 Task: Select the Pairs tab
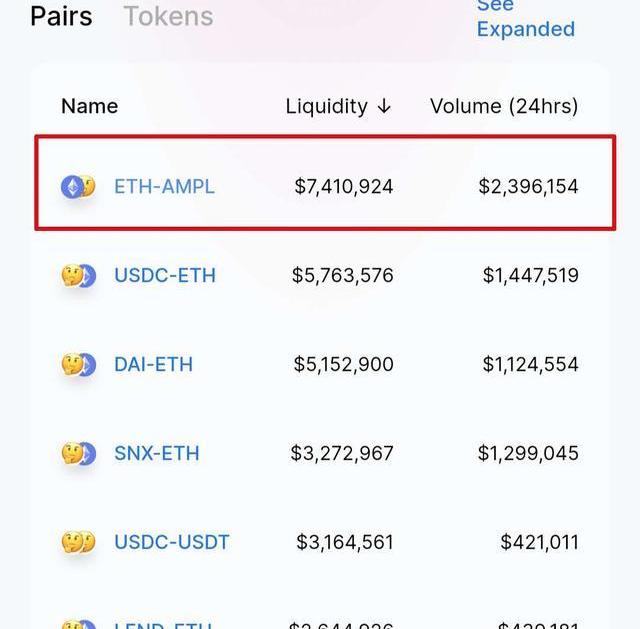61,16
